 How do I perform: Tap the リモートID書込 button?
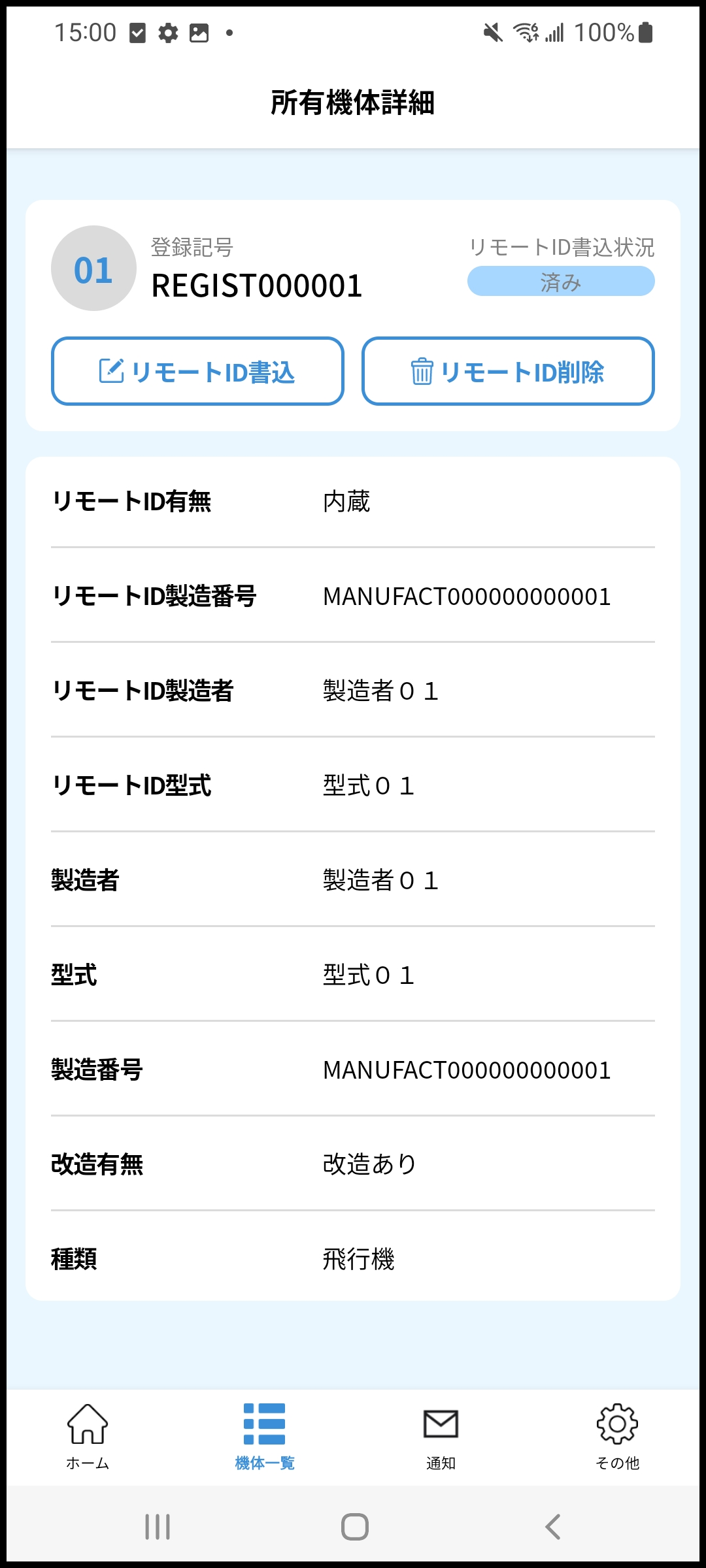click(197, 371)
